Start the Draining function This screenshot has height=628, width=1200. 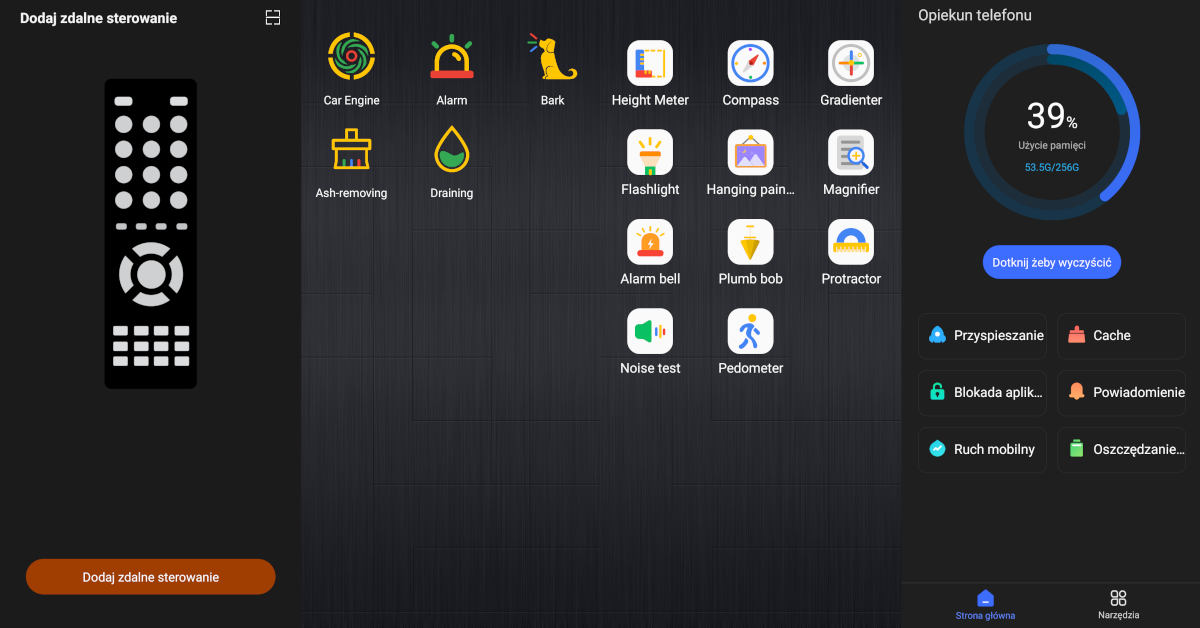451,150
